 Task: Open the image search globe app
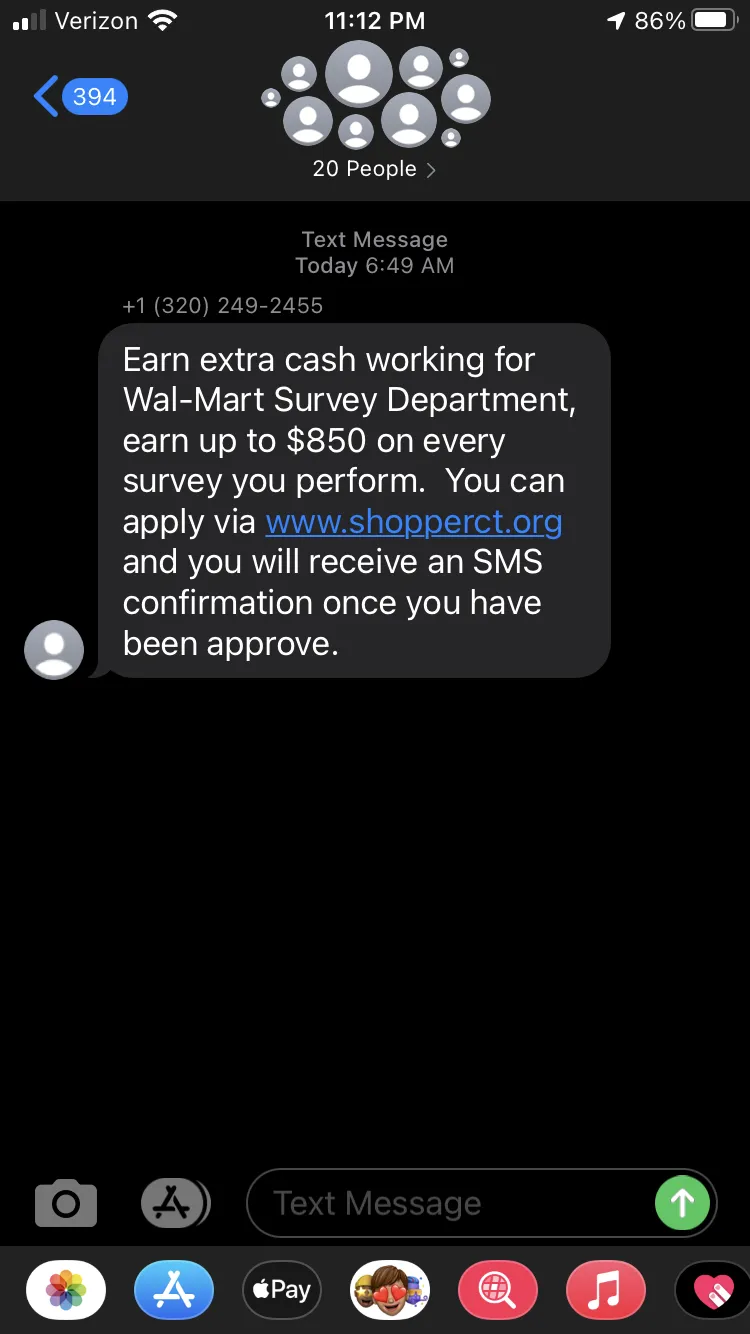click(x=498, y=1290)
